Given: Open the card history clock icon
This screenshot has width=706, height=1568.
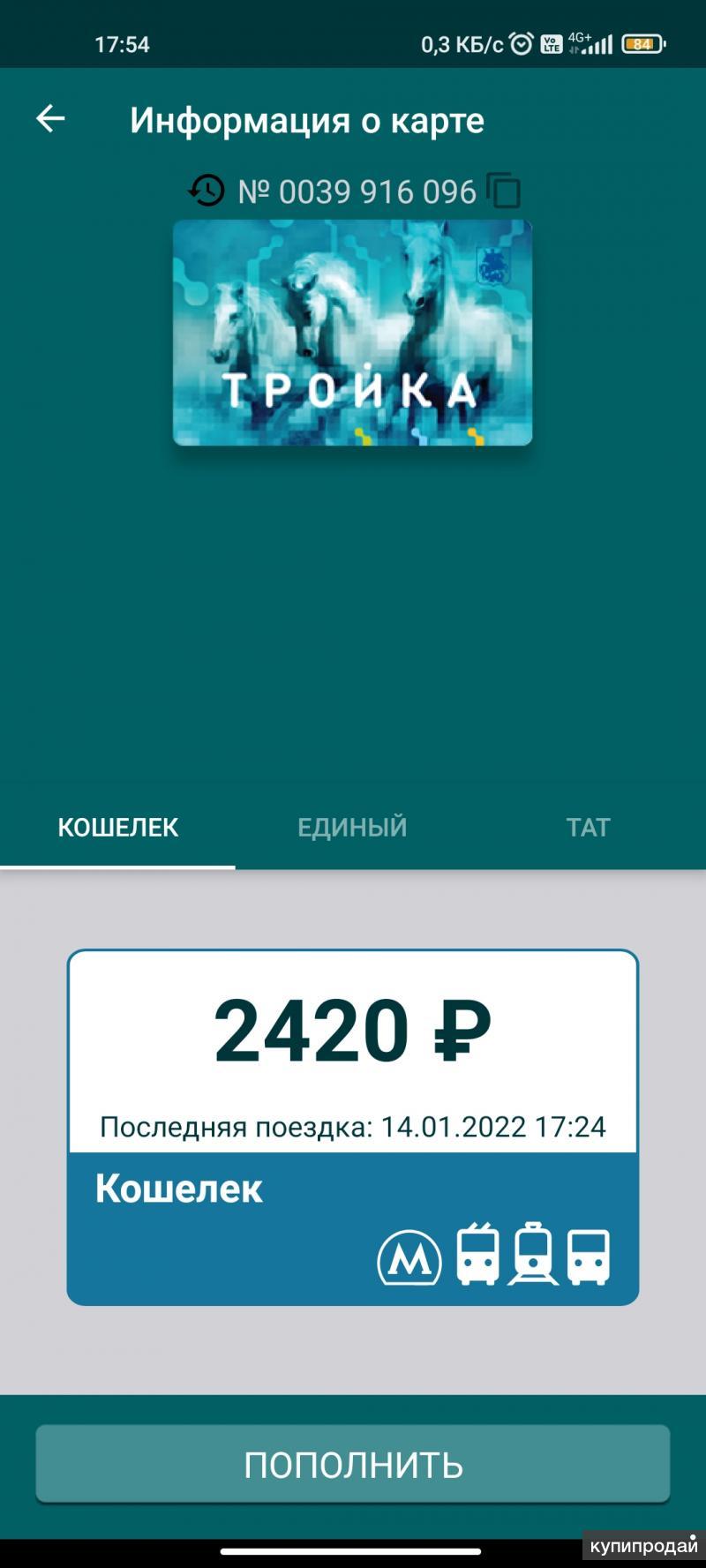Looking at the screenshot, I should 207,191.
